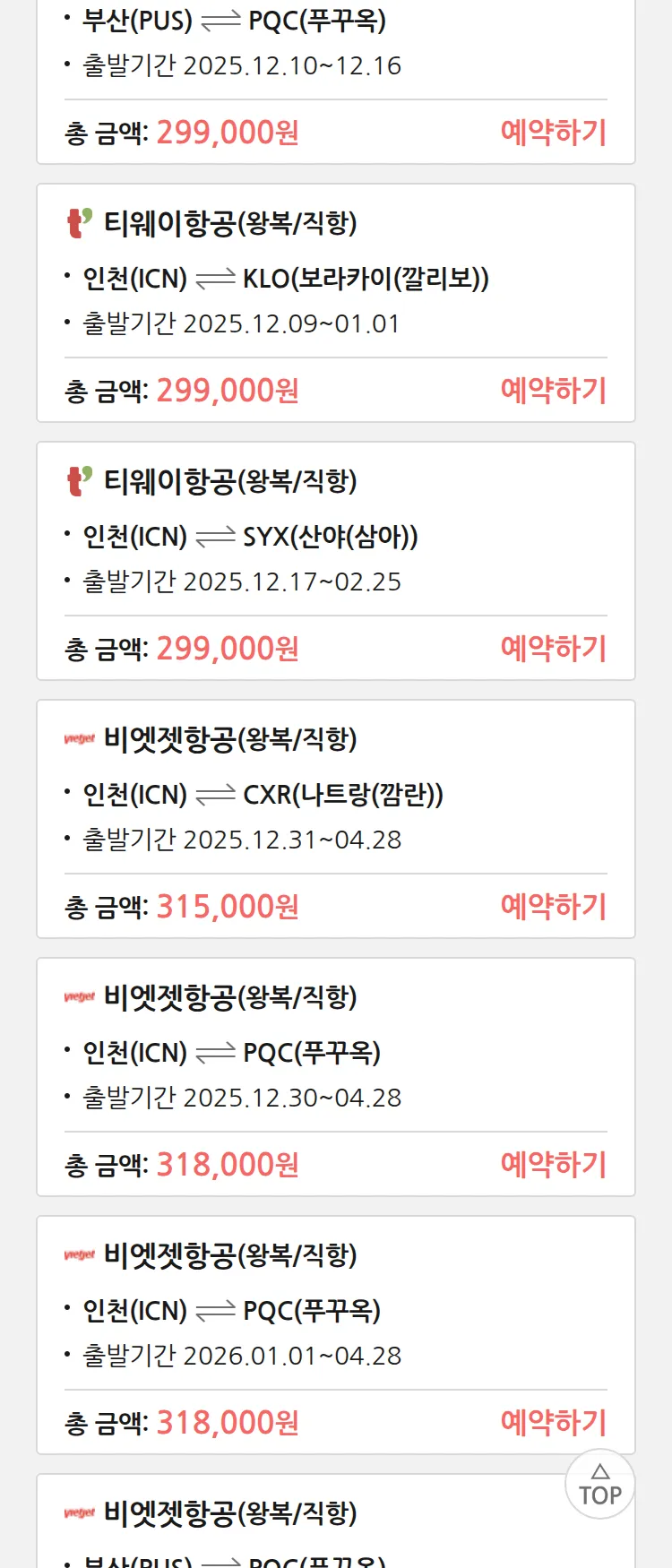Screen dimensions: 672x1568
Task: Book the 티웨이항공 Incheon to KLO flight
Action: (x=553, y=391)
